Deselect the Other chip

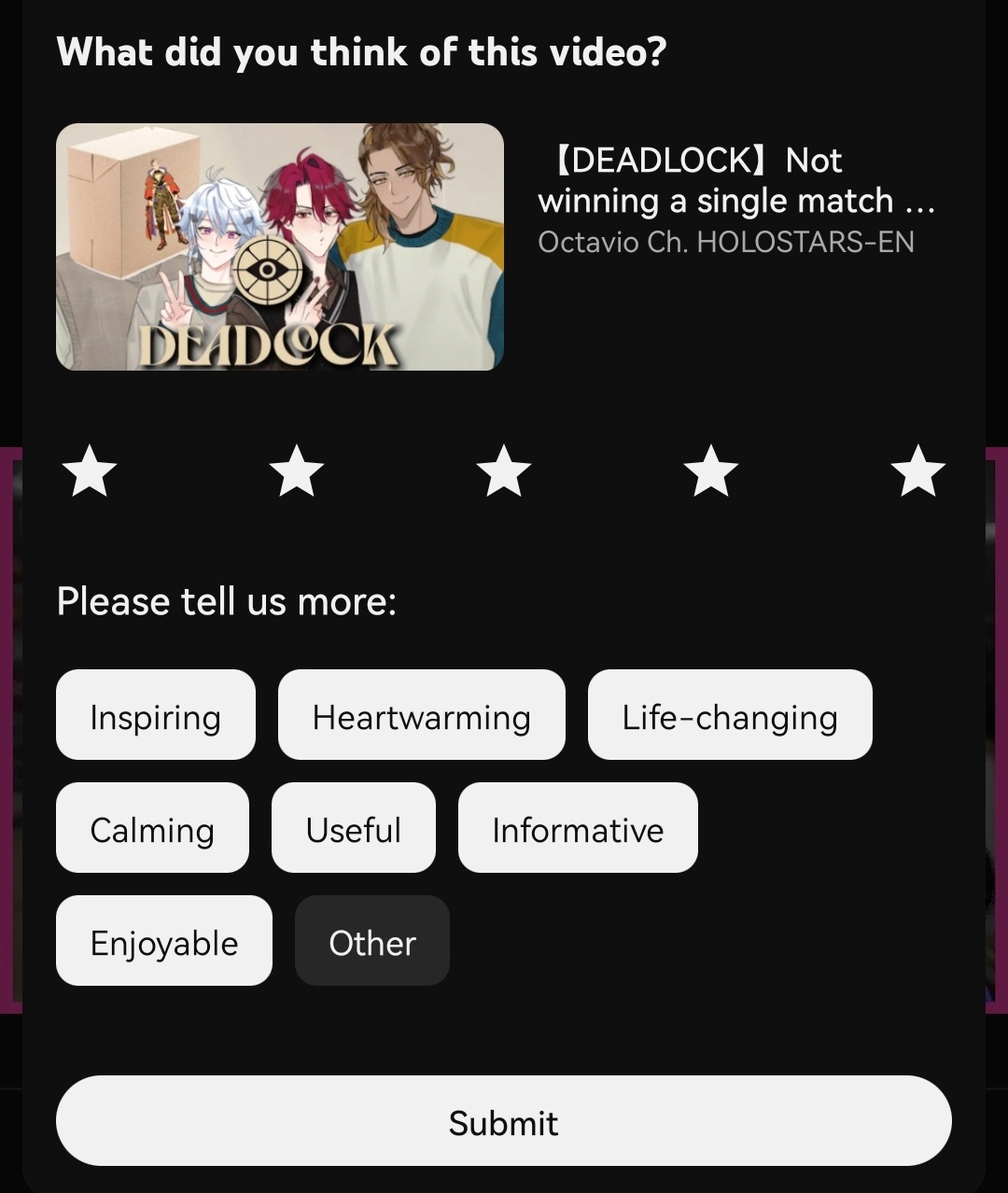click(x=372, y=941)
